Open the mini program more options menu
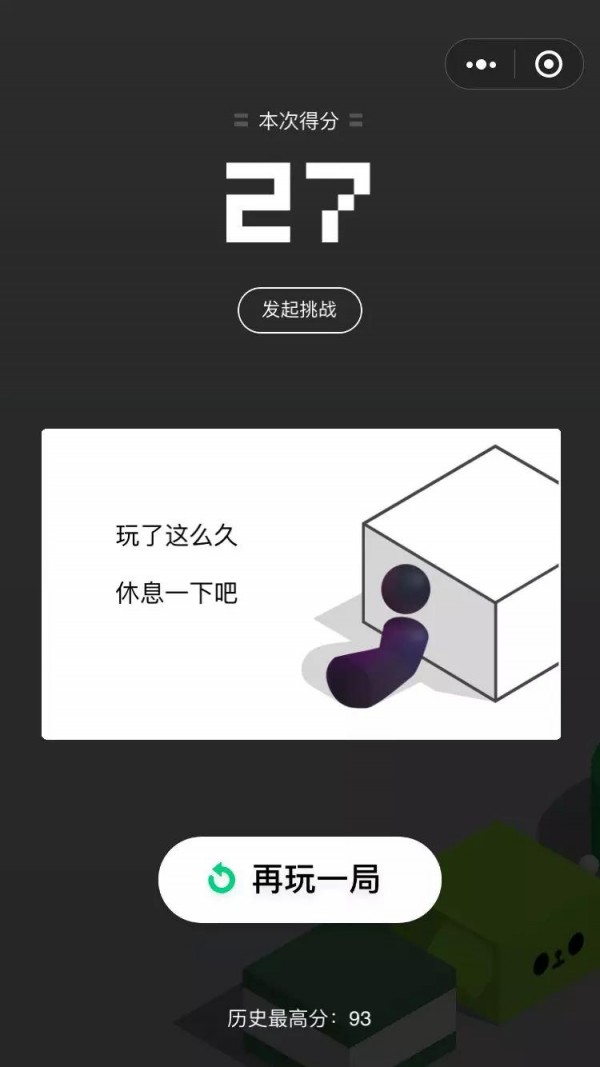 click(481, 65)
